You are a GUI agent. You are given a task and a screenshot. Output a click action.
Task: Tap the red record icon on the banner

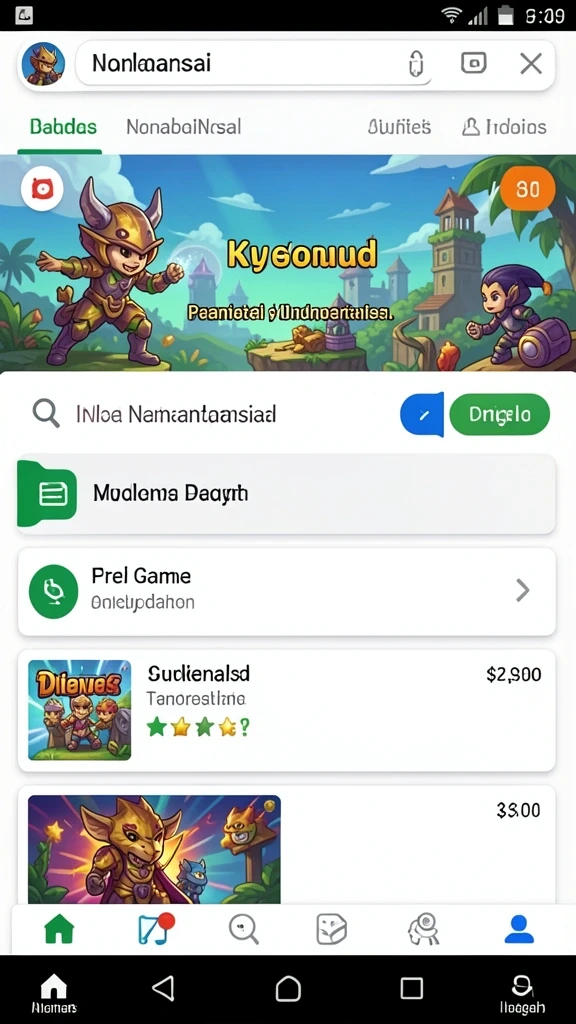click(x=42, y=189)
